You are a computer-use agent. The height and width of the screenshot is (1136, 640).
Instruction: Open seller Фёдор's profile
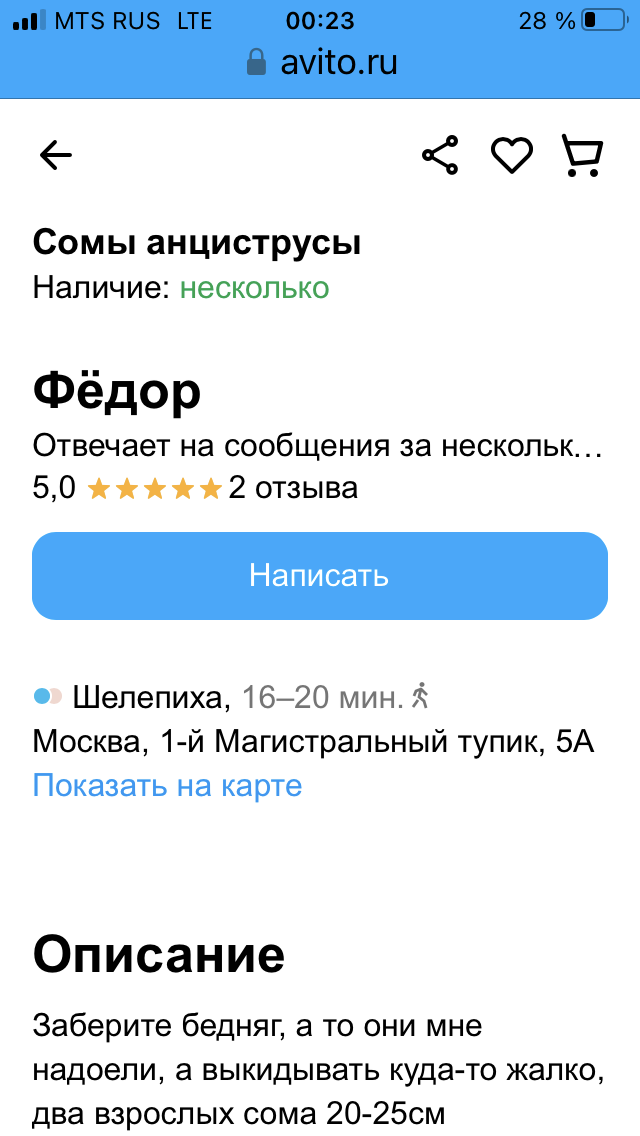[x=117, y=391]
